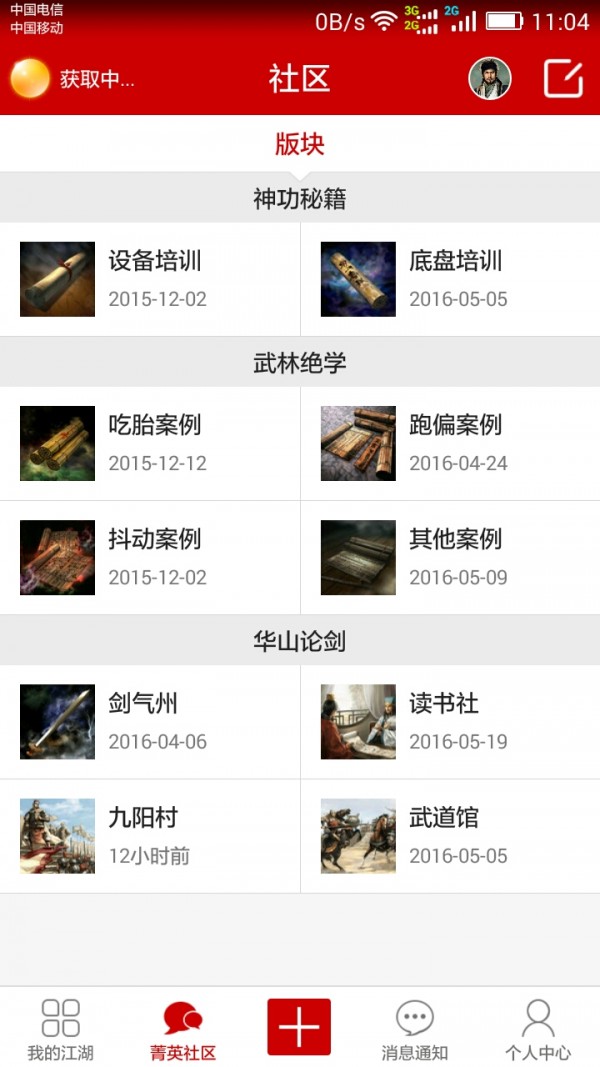Go to the 消息通知 tab

tap(414, 1029)
